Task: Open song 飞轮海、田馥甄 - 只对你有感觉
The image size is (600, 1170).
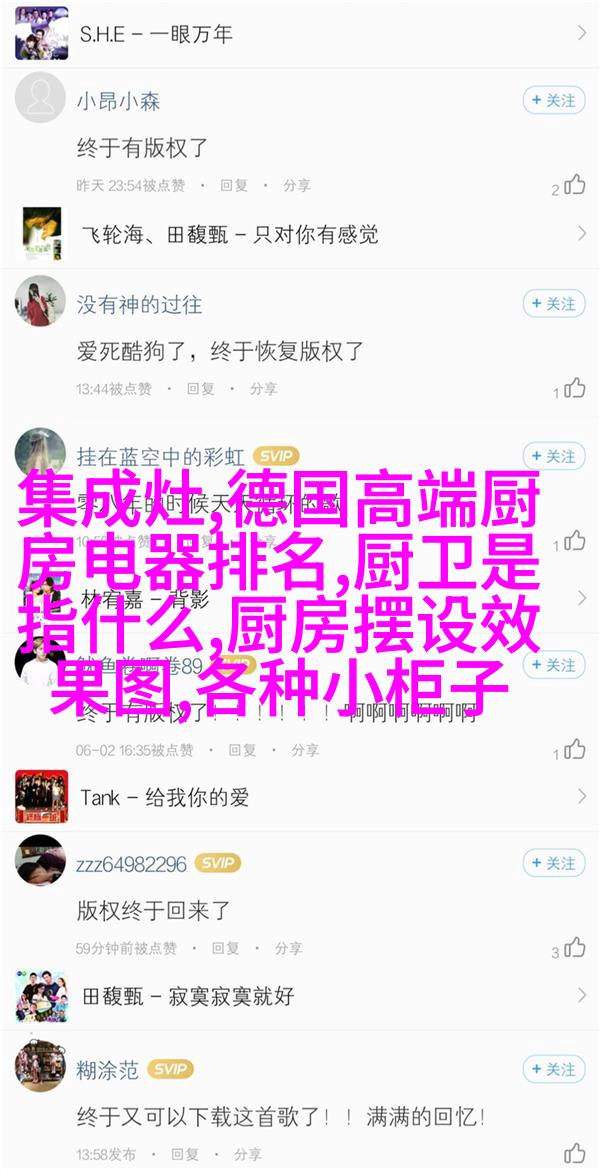Action: click(300, 235)
